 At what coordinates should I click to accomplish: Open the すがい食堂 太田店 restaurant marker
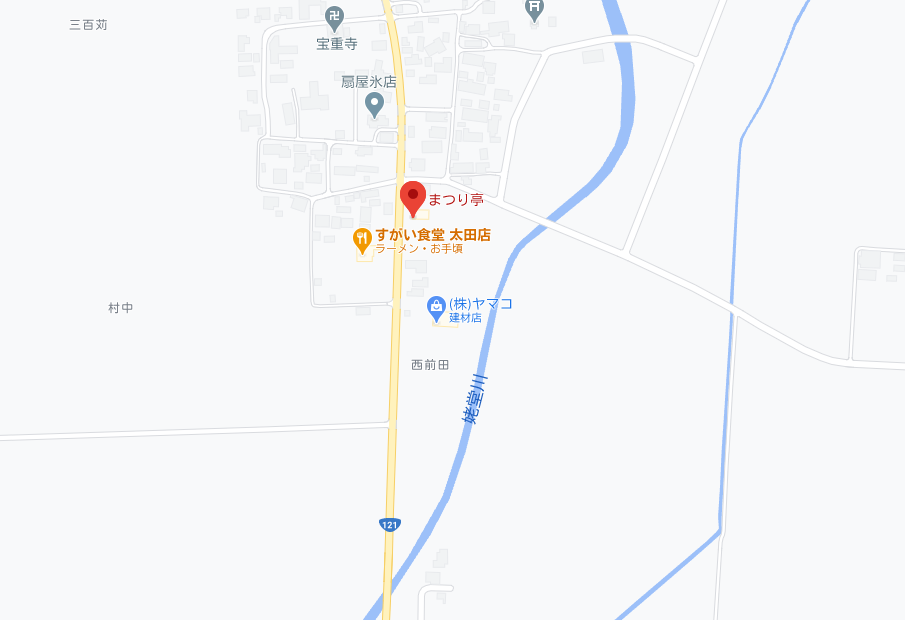pos(363,239)
